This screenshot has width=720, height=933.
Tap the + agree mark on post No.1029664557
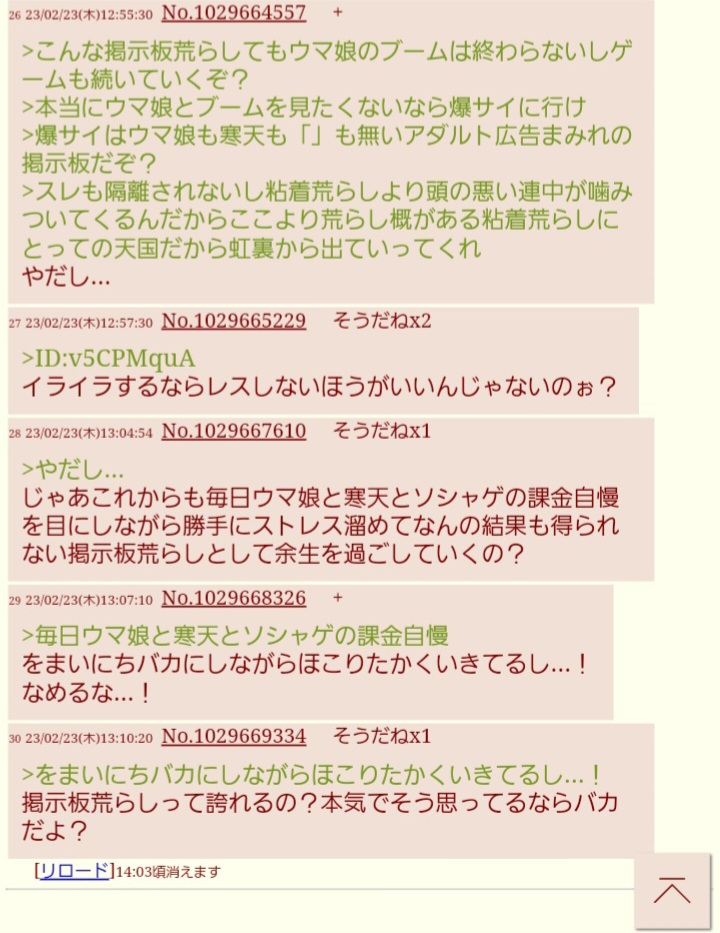(x=337, y=13)
